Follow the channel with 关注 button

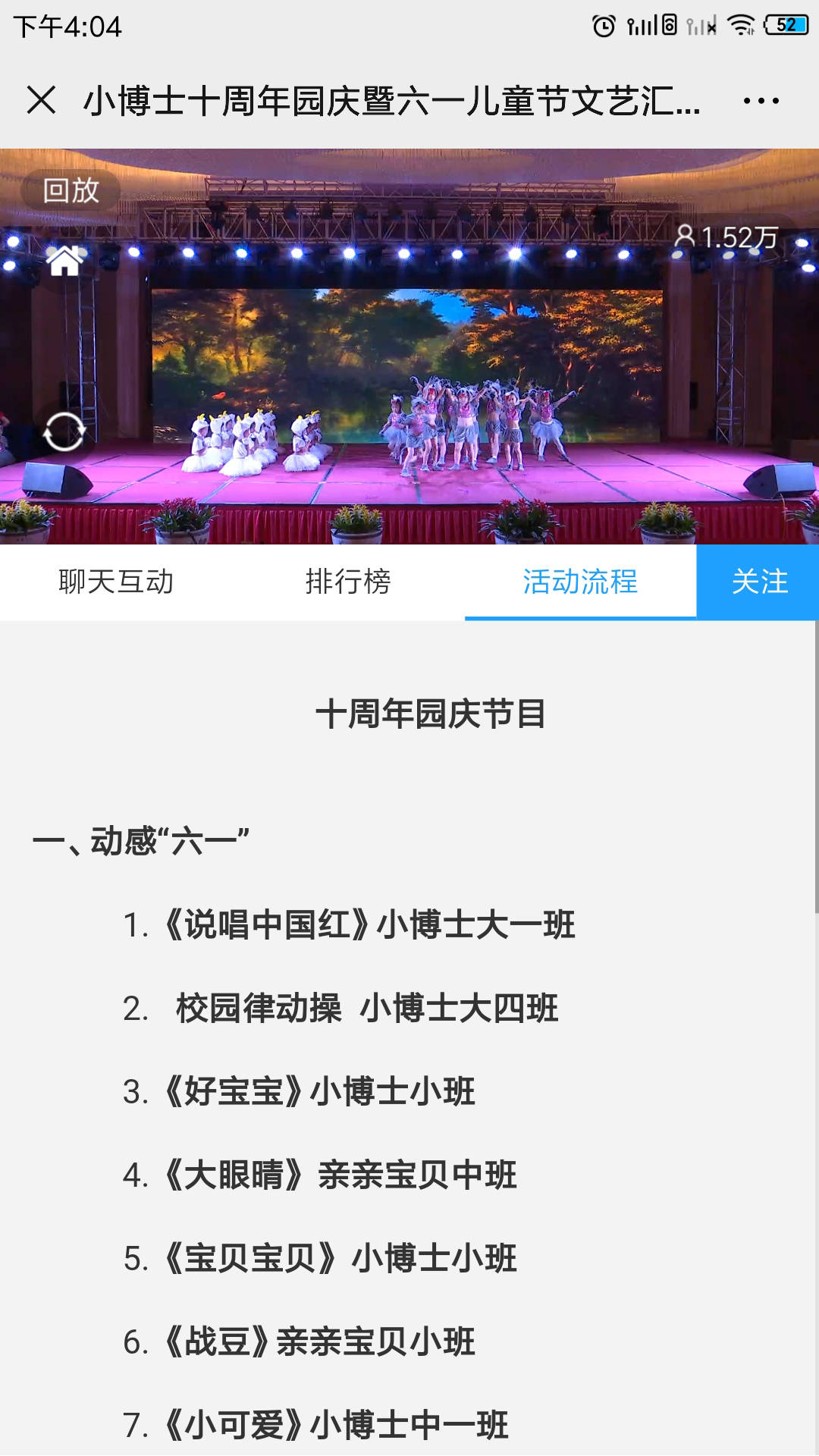[x=758, y=582]
